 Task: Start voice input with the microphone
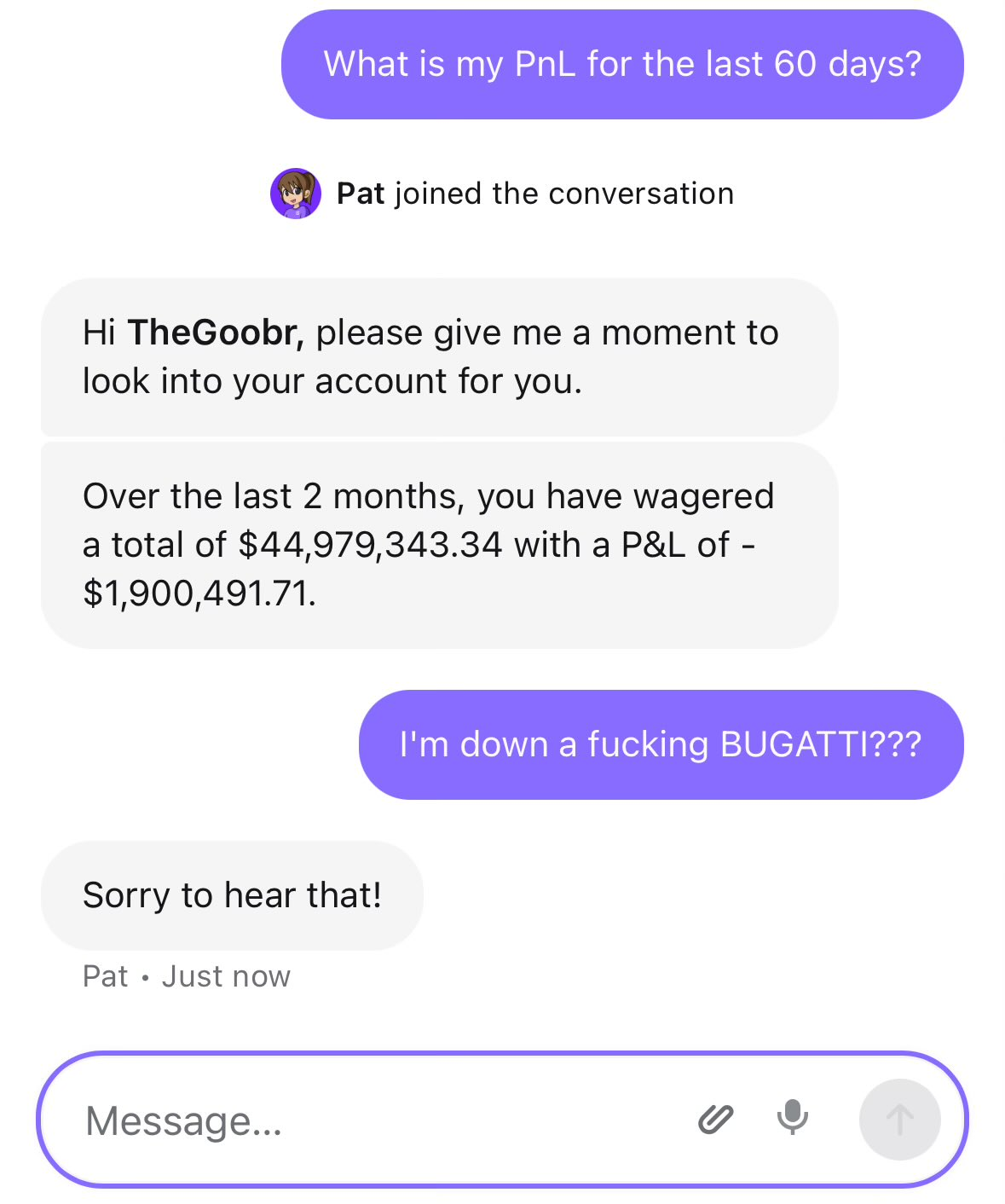792,1117
